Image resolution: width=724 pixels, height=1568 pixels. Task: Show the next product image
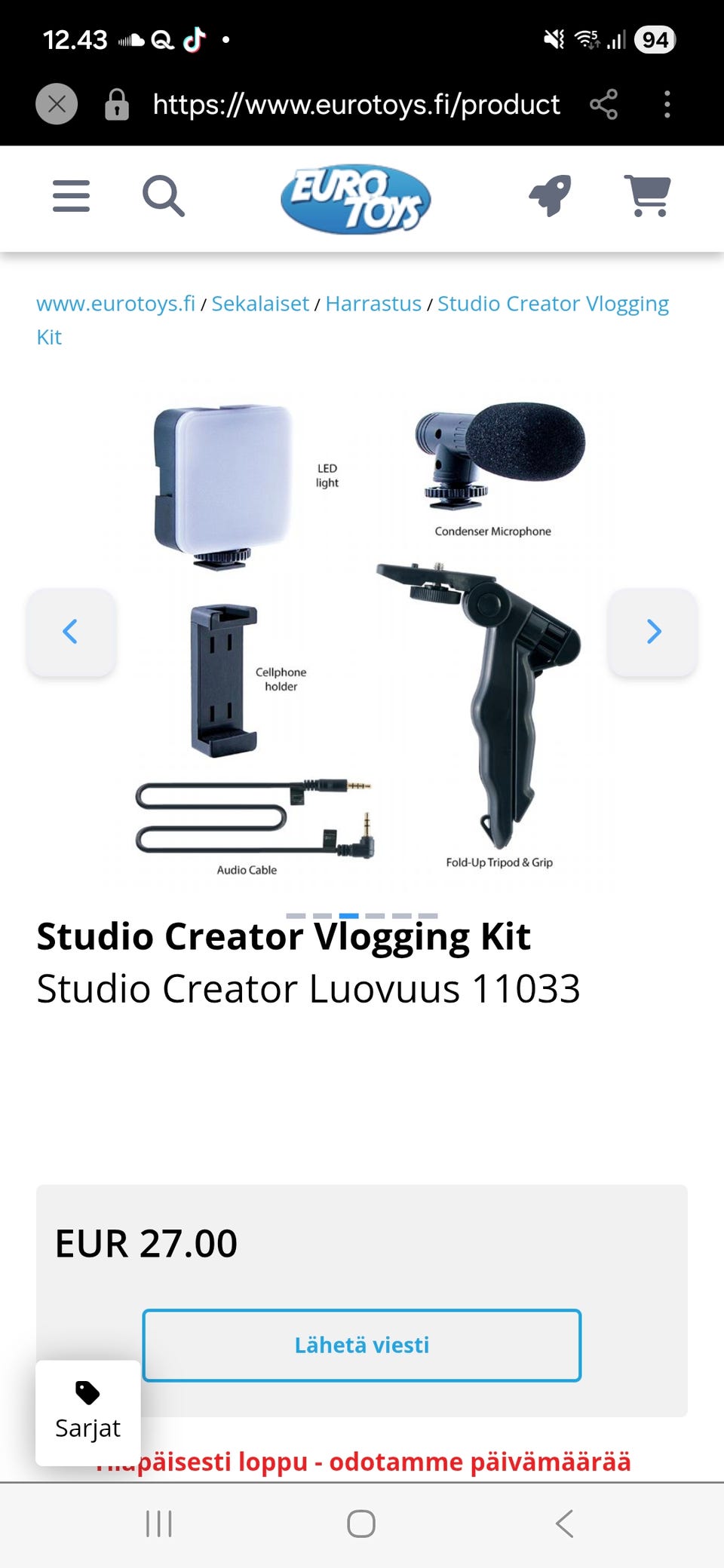pyautogui.click(x=653, y=632)
